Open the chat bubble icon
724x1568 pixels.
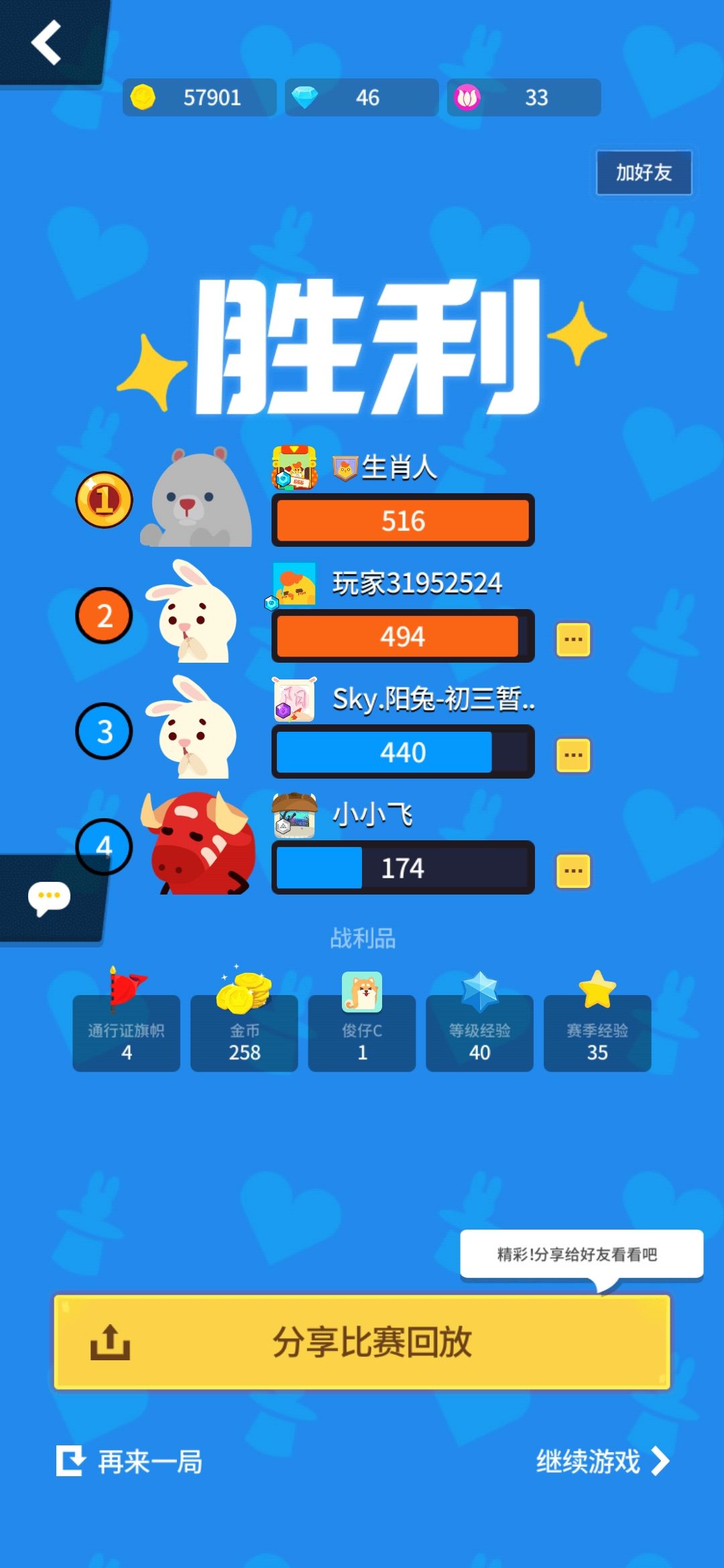click(x=49, y=897)
